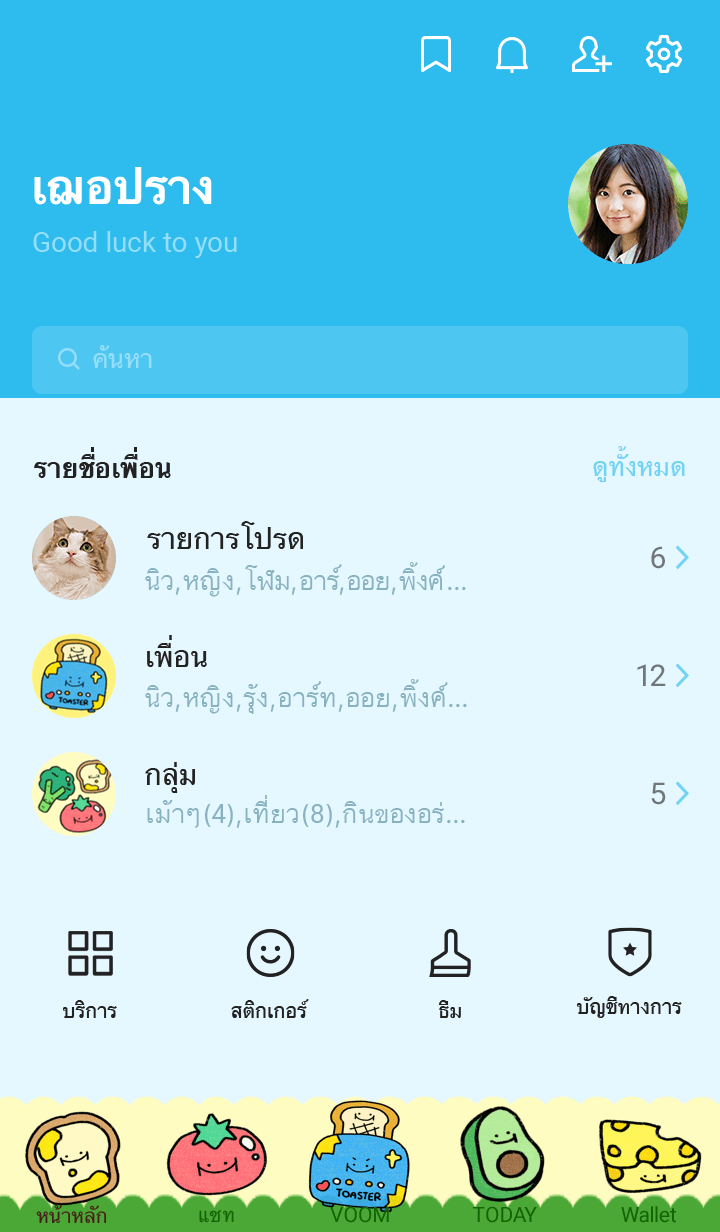
Task: Open the บริการ services shortcut
Action: pos(90,973)
